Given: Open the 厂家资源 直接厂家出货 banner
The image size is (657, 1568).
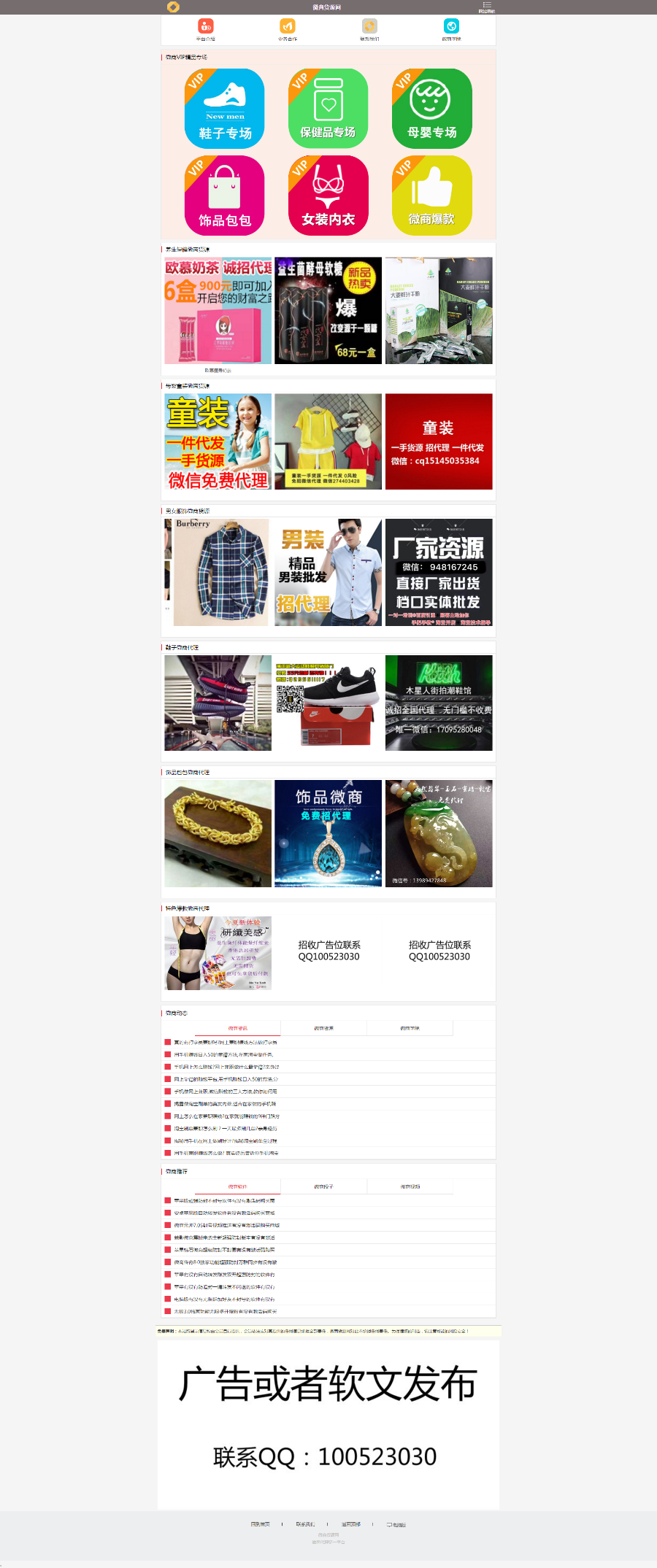Looking at the screenshot, I should point(439,573).
